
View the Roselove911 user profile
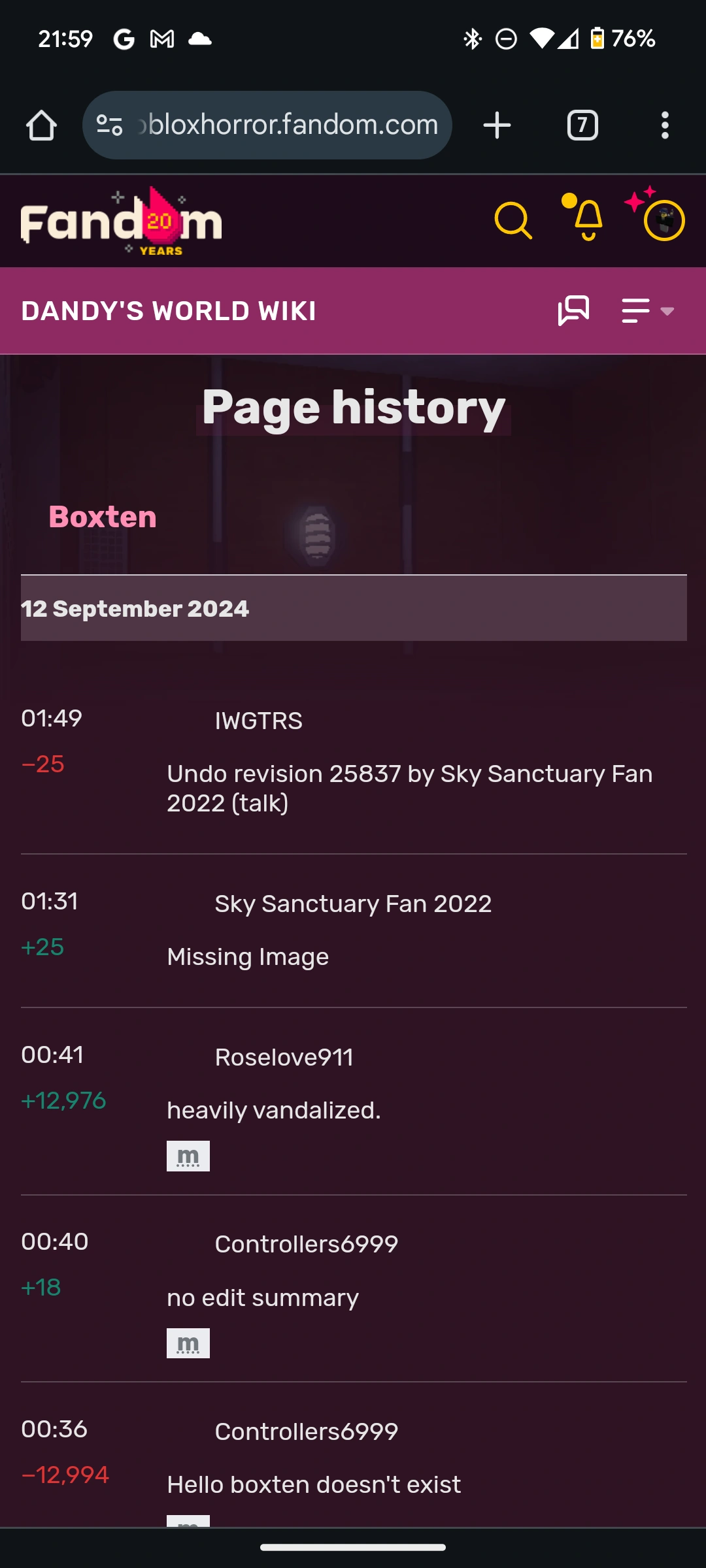284,1057
